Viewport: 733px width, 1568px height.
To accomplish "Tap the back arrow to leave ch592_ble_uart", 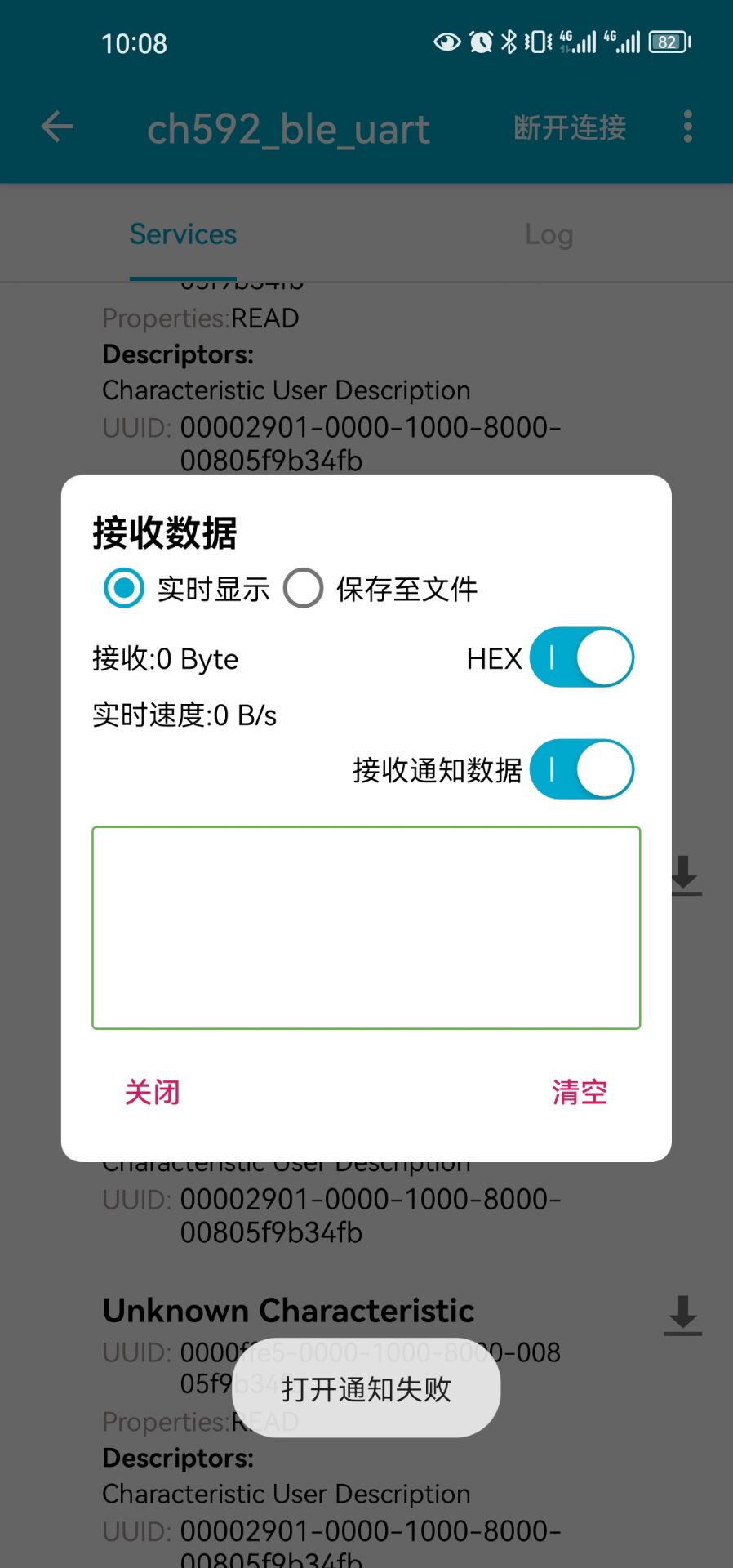I will click(56, 127).
